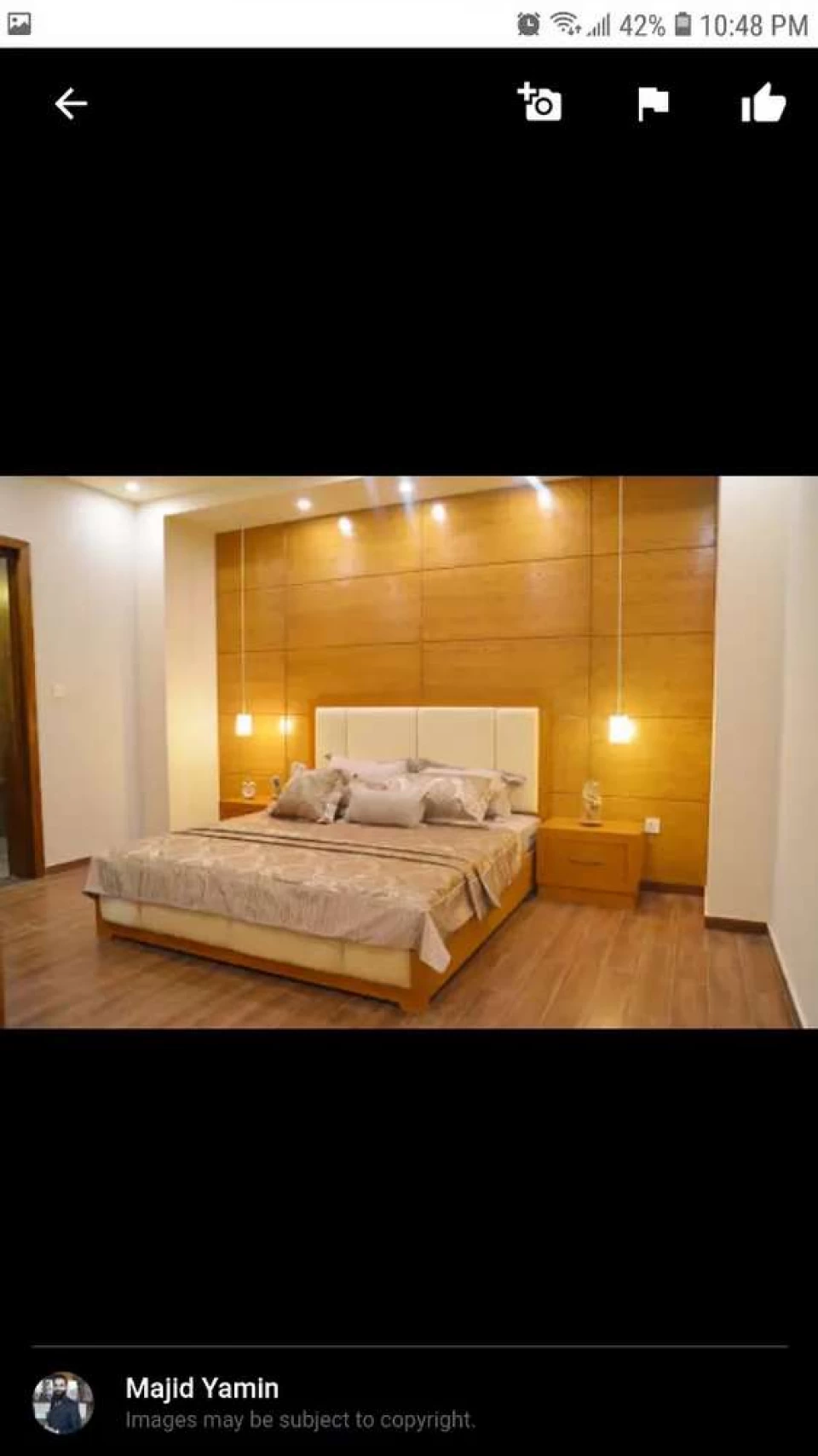Go back using the arrow icon

pos(71,104)
